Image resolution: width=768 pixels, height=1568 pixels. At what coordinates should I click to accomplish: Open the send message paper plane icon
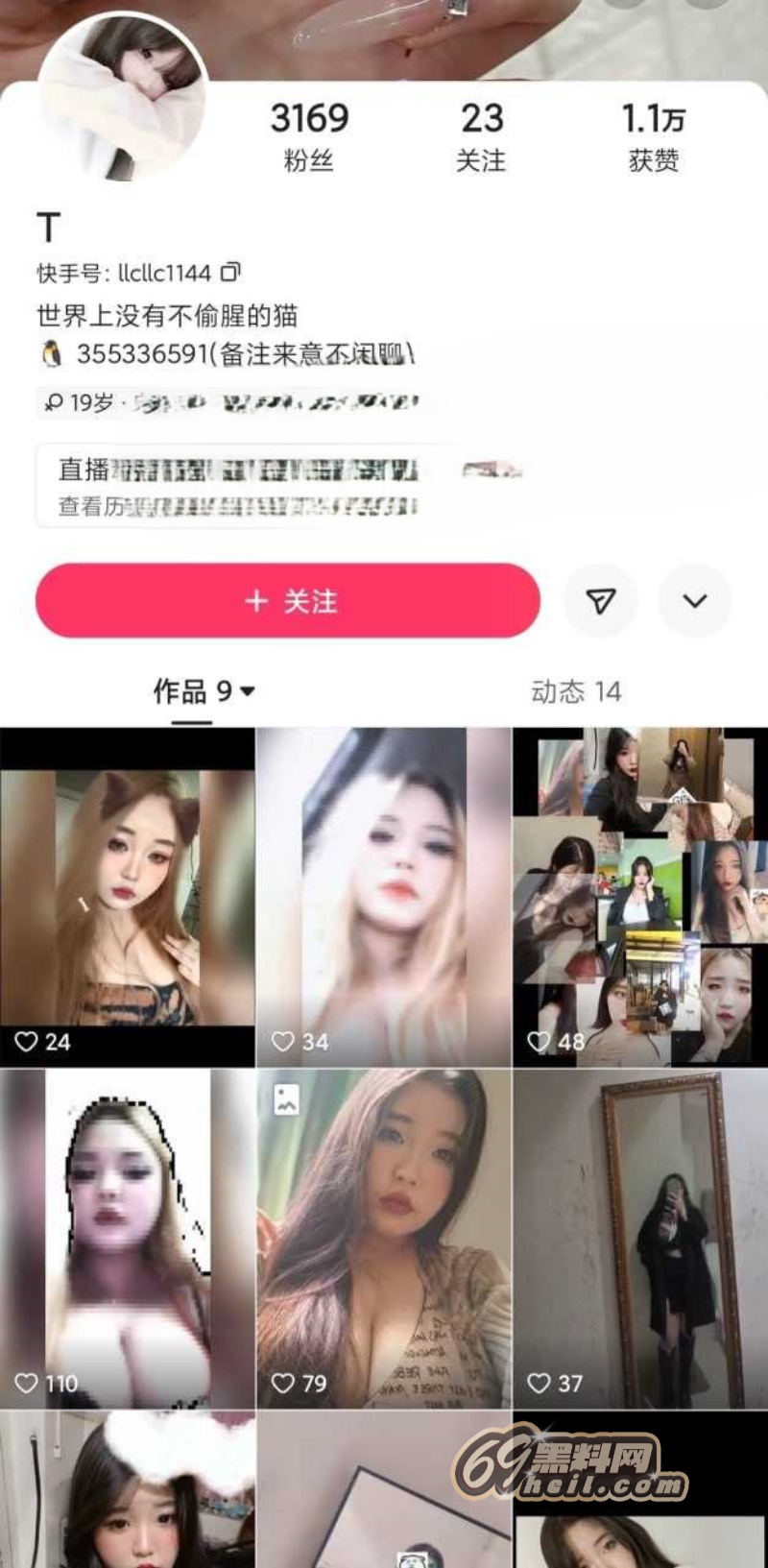tap(600, 601)
